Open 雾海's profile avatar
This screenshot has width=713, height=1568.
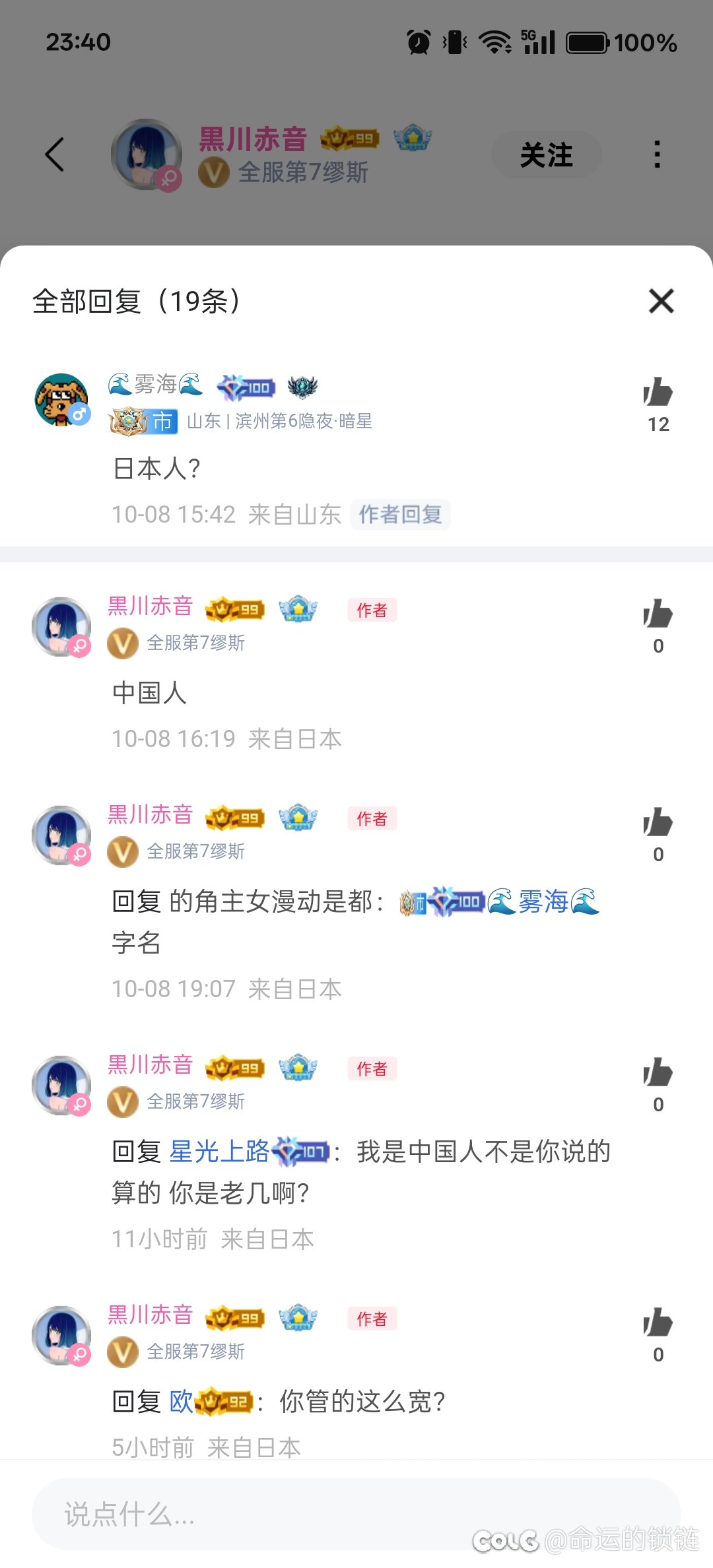coord(61,400)
